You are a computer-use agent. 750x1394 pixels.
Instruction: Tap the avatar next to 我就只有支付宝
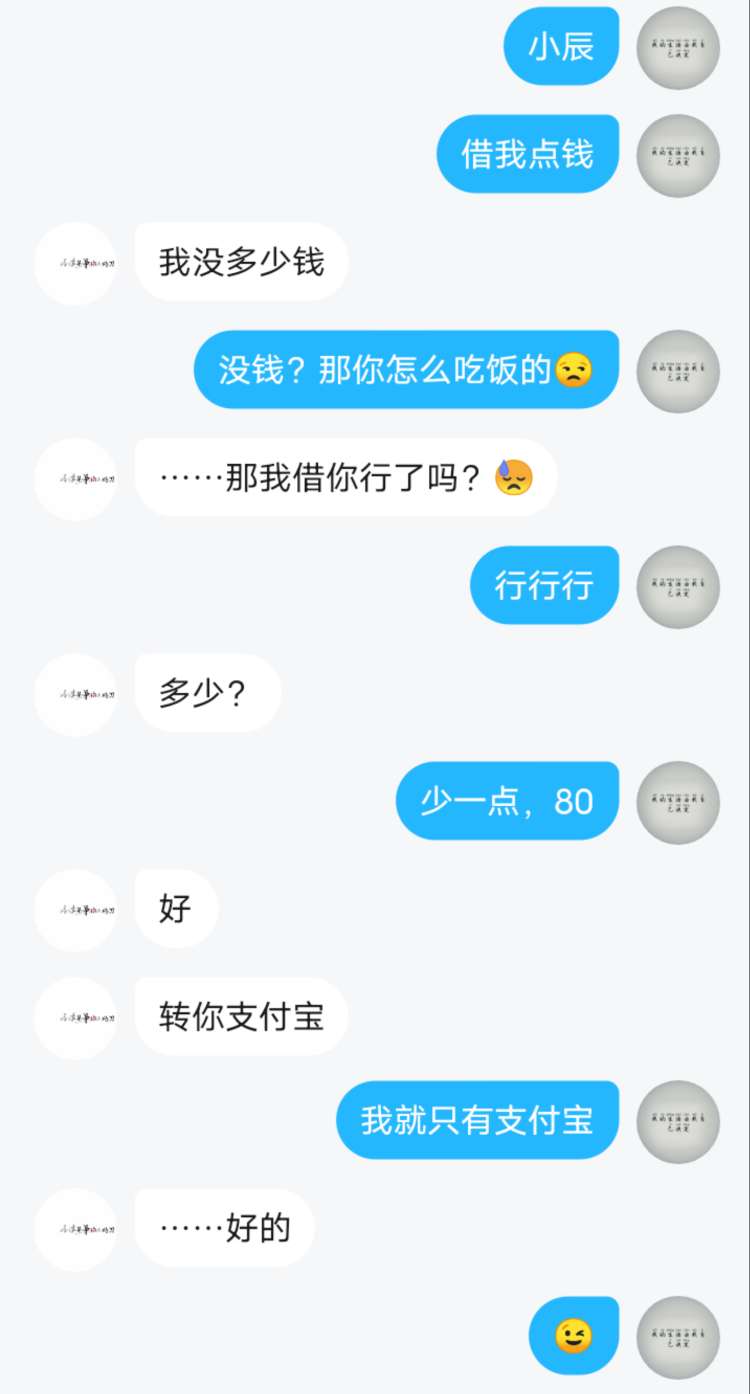(x=678, y=1121)
